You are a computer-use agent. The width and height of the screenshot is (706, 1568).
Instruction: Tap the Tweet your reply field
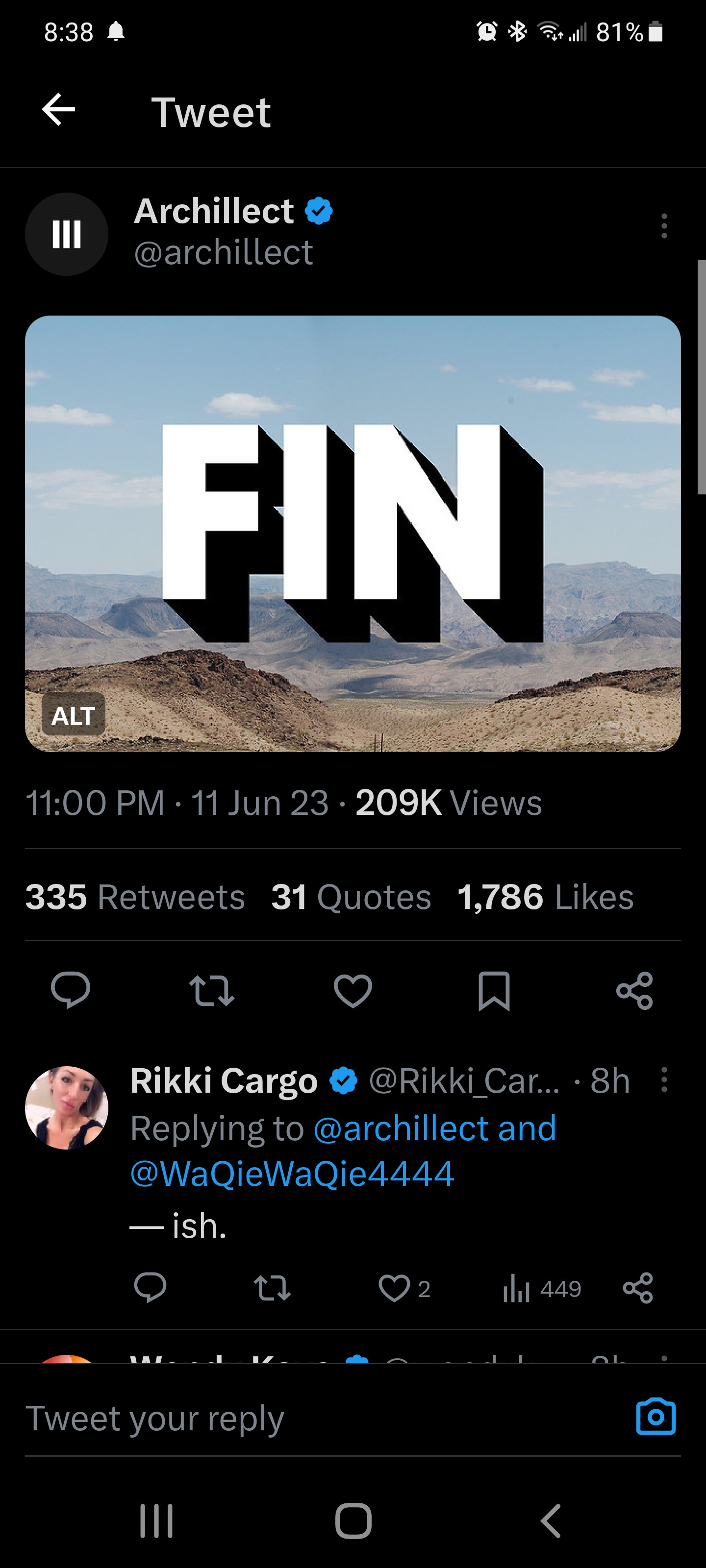[304, 1418]
